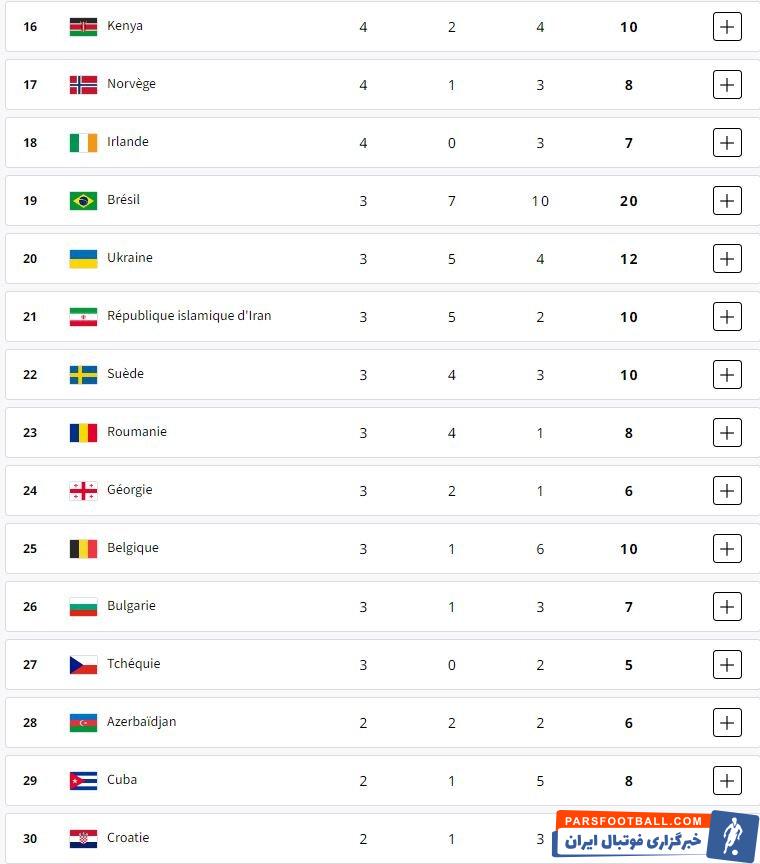760x864 pixels.
Task: Expand the Géorgie row
Action: click(x=727, y=491)
